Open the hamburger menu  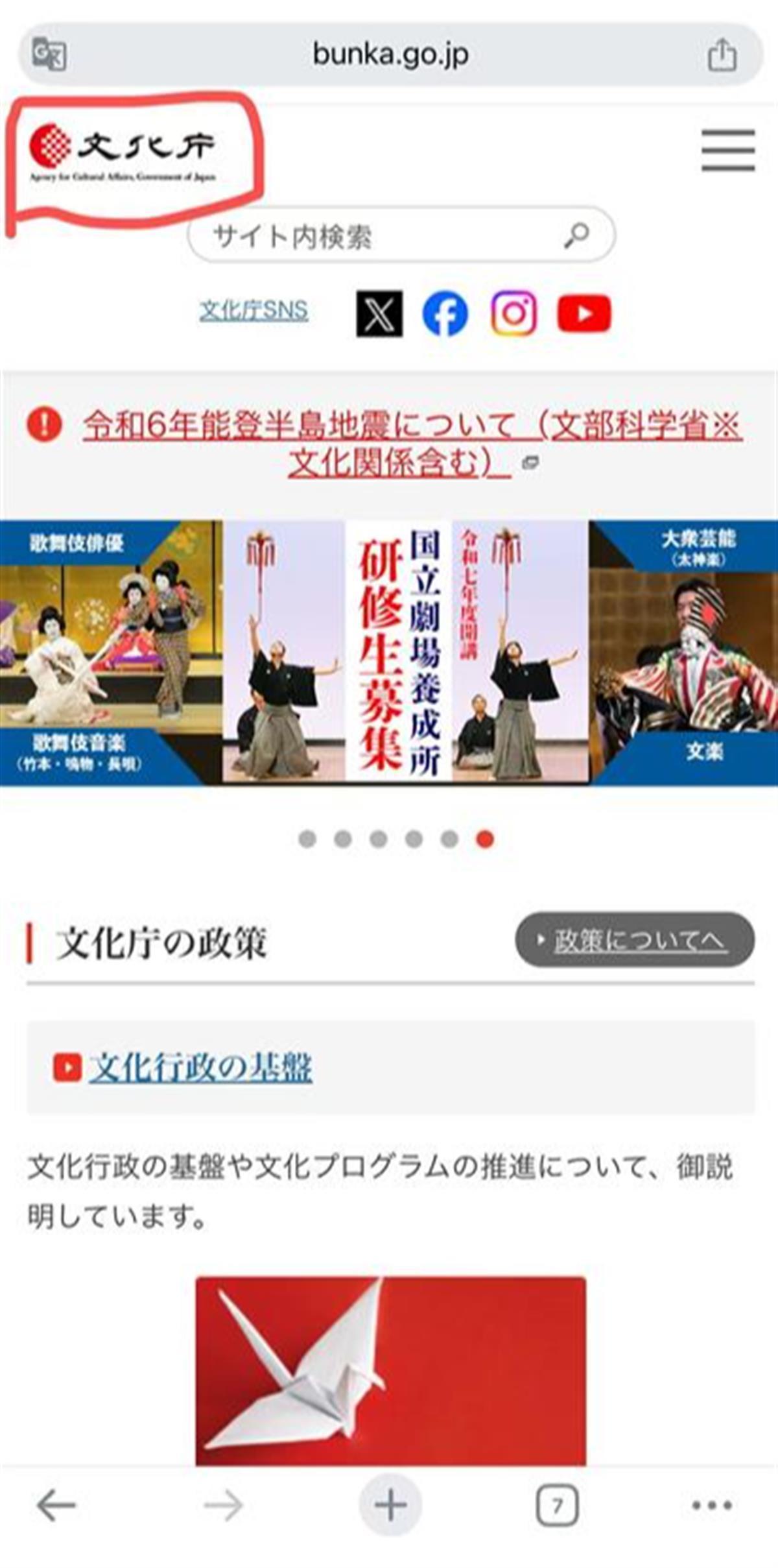727,150
